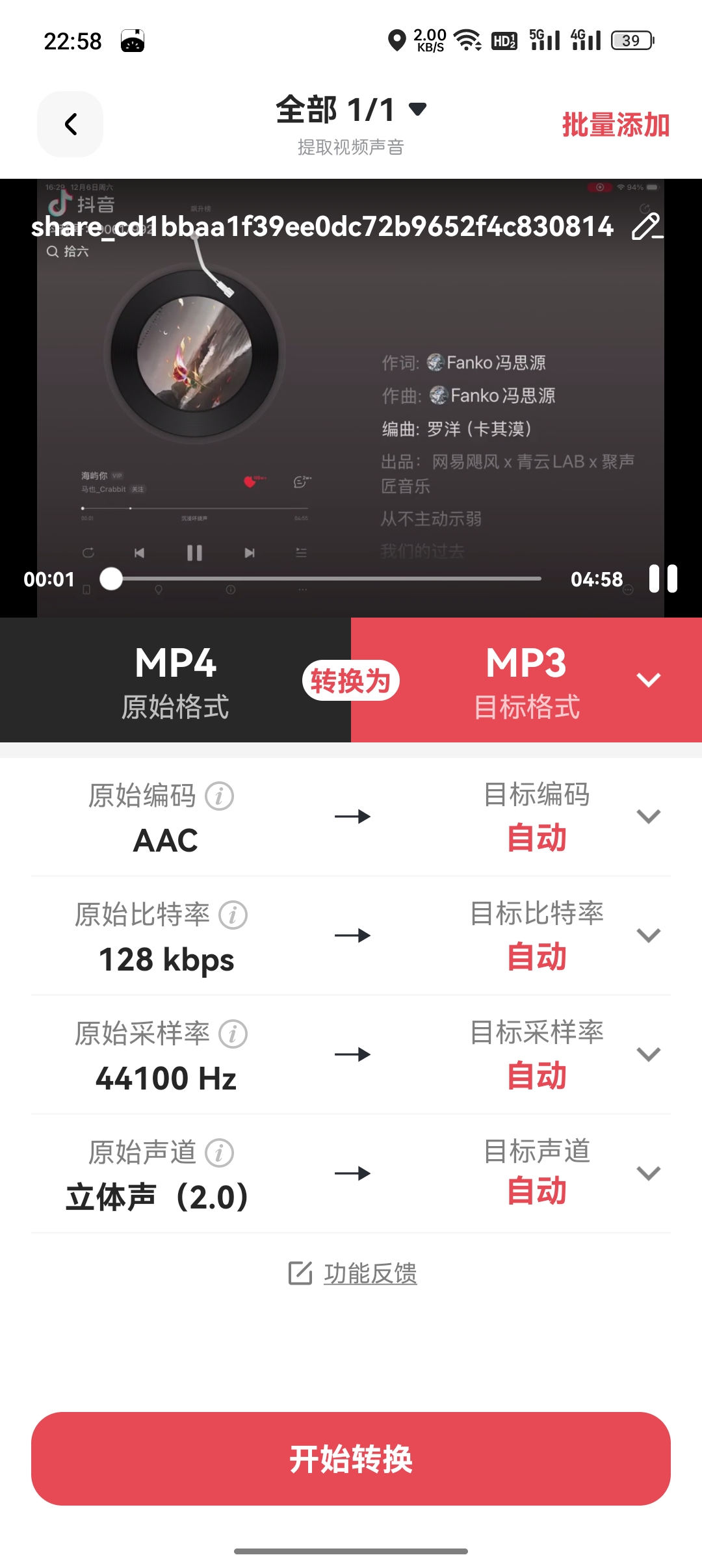This screenshot has width=702, height=1568.
Task: Open the 目标比特率 selection dropdown
Action: point(648,935)
